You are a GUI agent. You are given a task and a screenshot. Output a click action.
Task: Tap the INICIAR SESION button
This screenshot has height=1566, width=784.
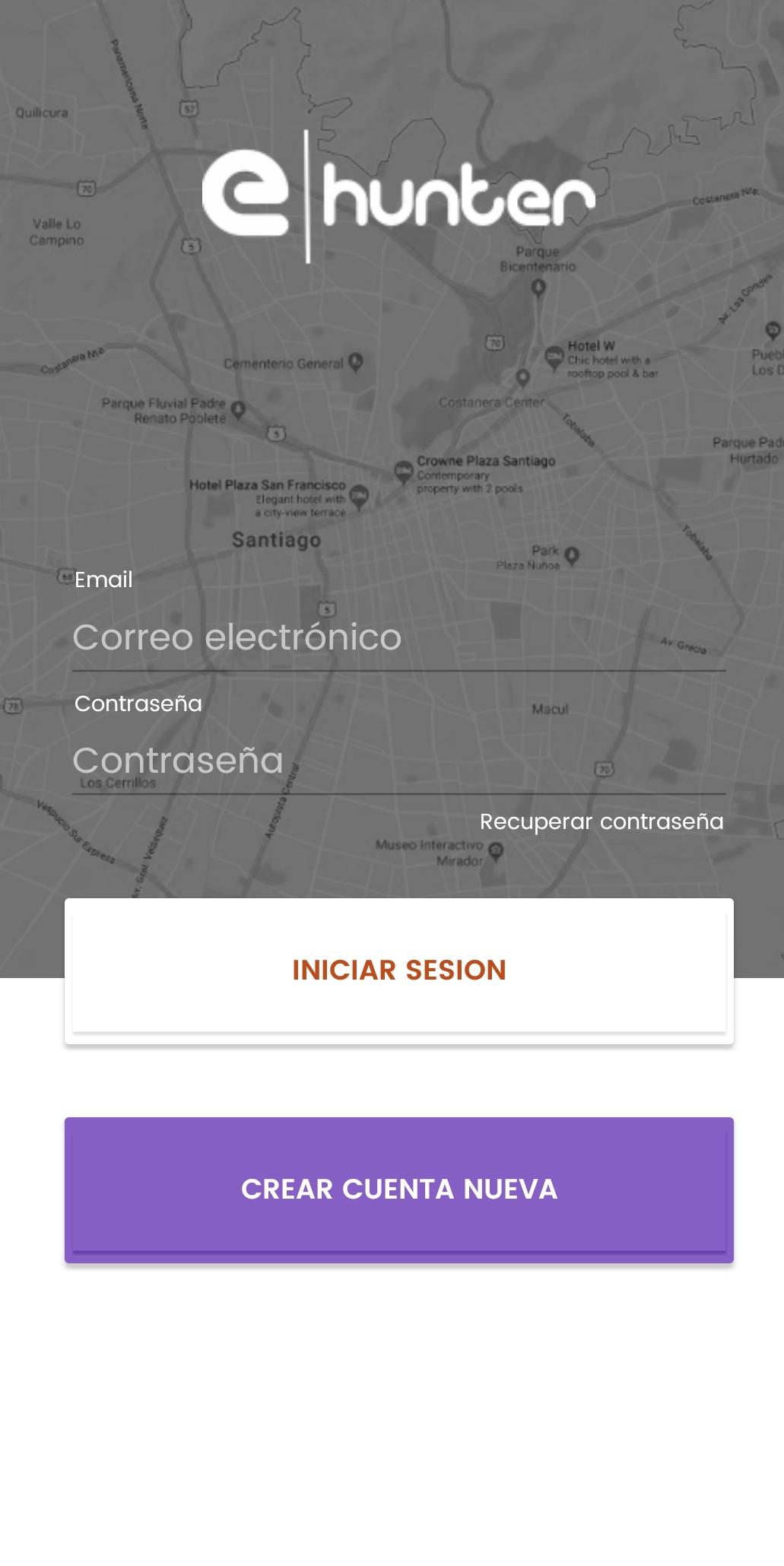point(398,970)
